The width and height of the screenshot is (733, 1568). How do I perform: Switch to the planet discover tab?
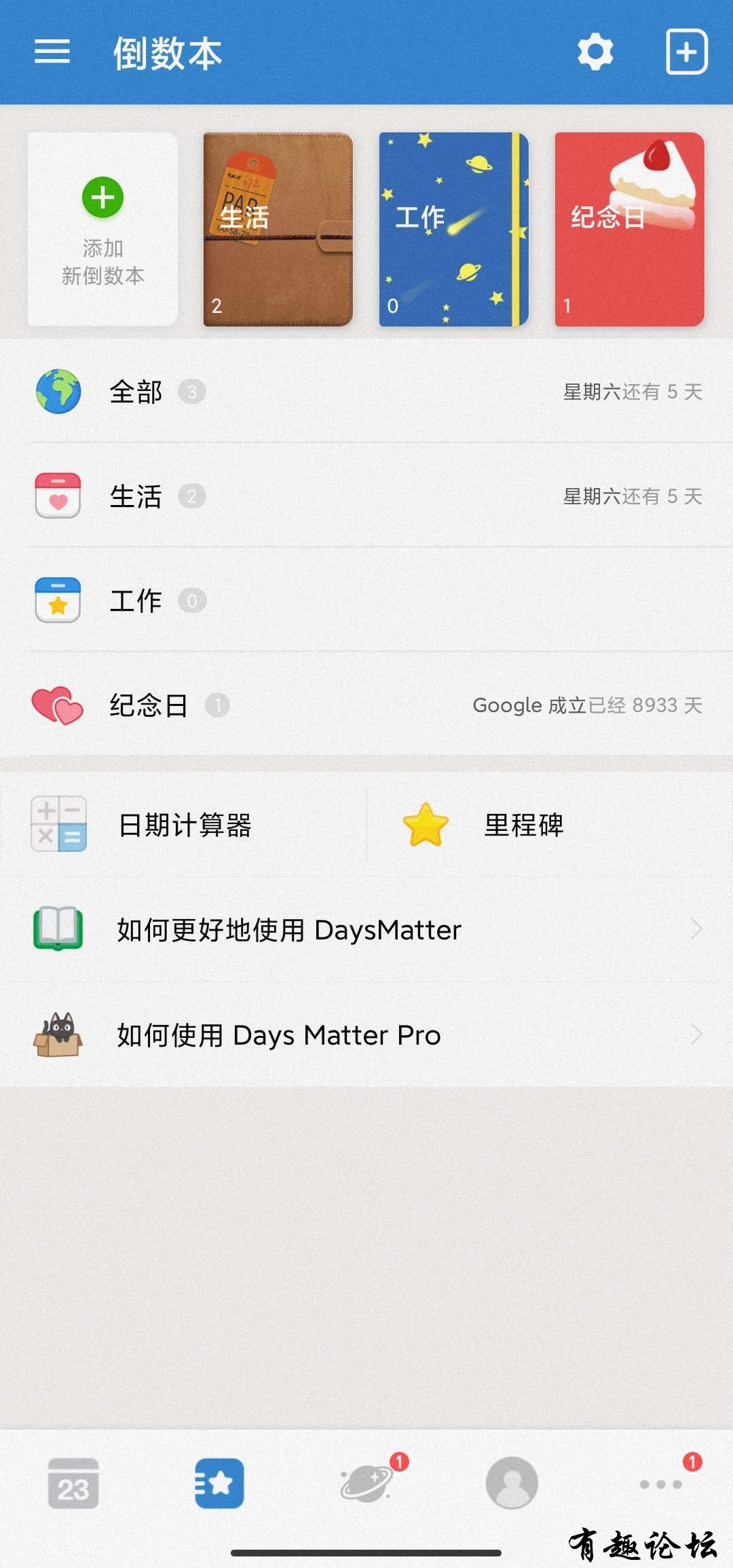pyautogui.click(x=366, y=1483)
